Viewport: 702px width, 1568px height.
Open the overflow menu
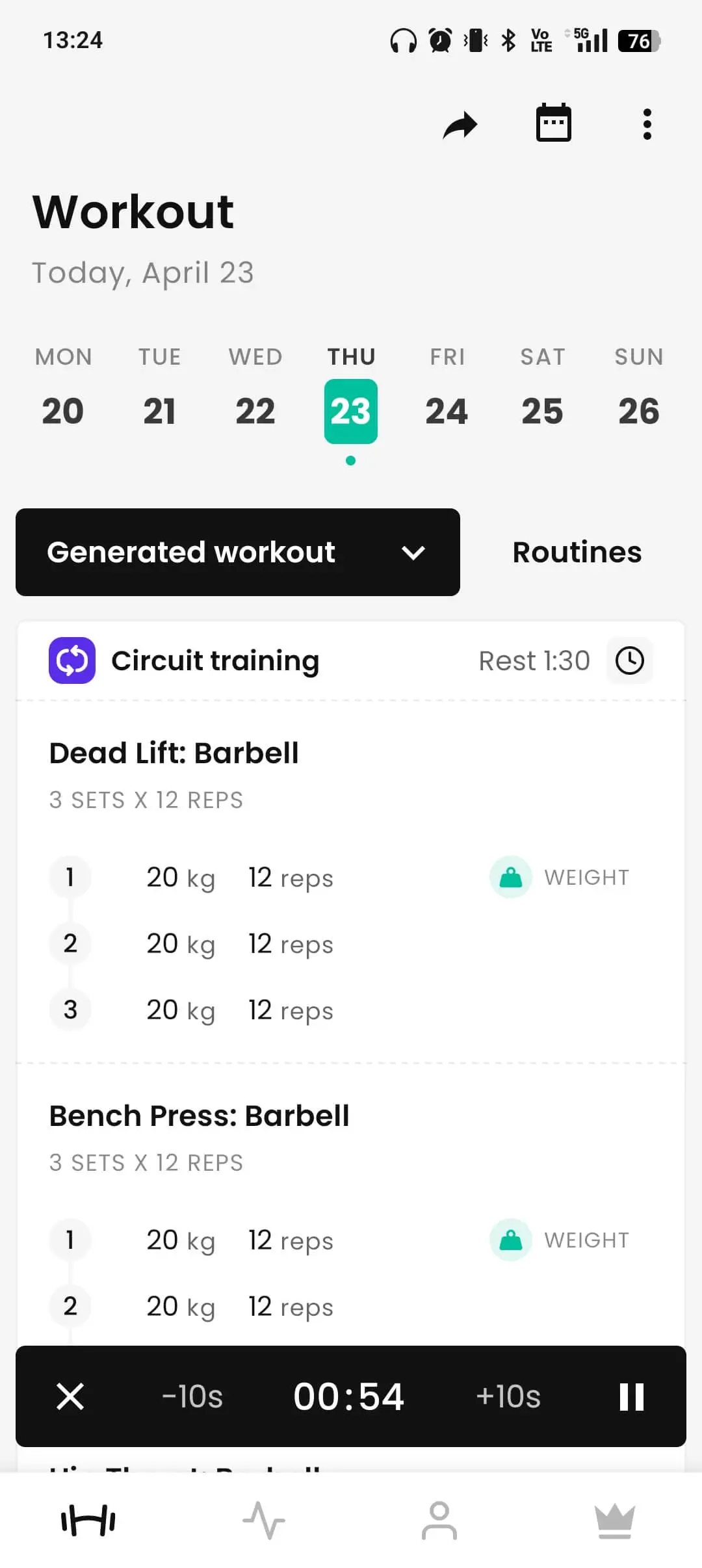[x=647, y=124]
